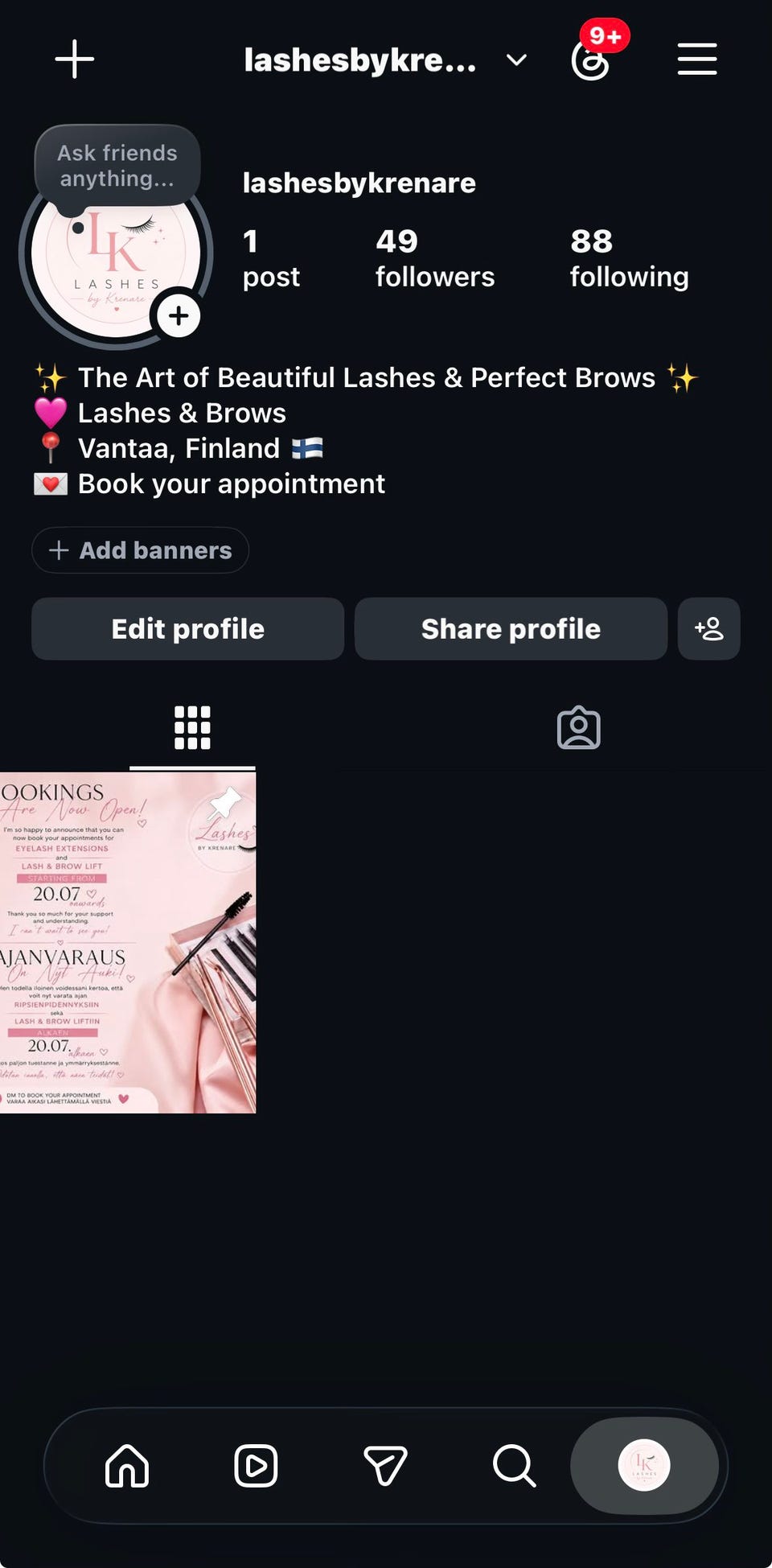
Task: Open the pinned Bookings Are Now Open post
Action: pos(128,943)
